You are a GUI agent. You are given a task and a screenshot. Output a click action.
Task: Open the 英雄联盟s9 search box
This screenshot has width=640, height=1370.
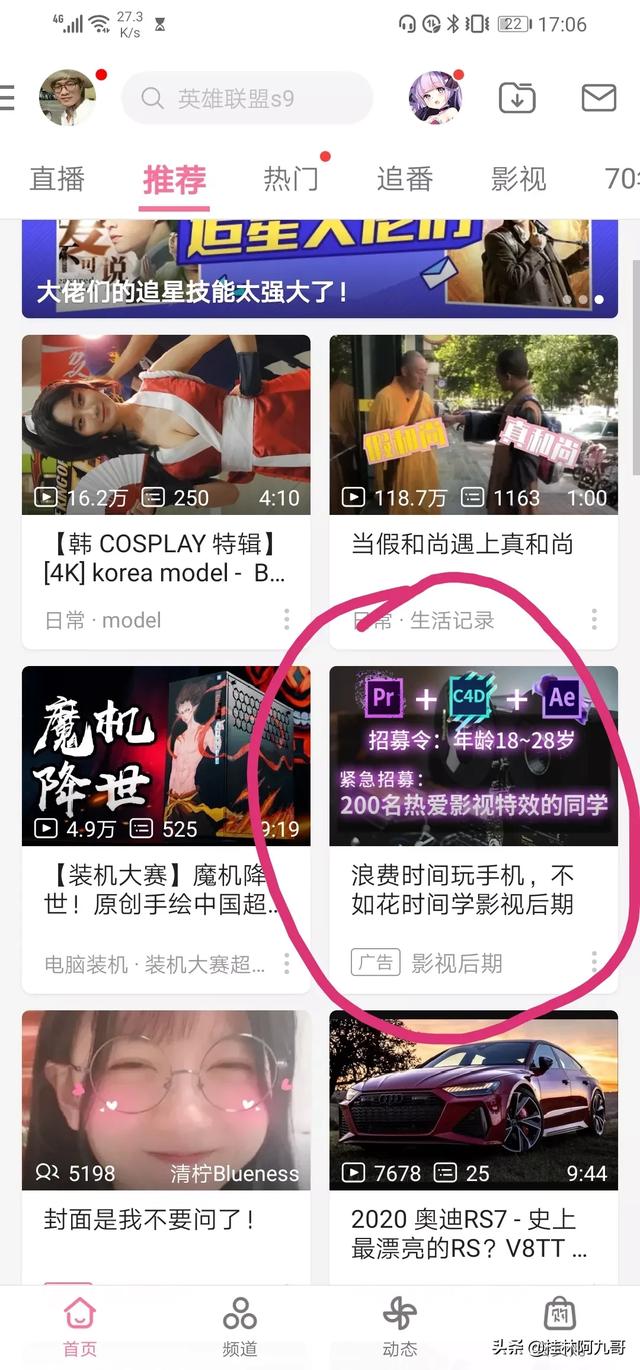click(246, 98)
